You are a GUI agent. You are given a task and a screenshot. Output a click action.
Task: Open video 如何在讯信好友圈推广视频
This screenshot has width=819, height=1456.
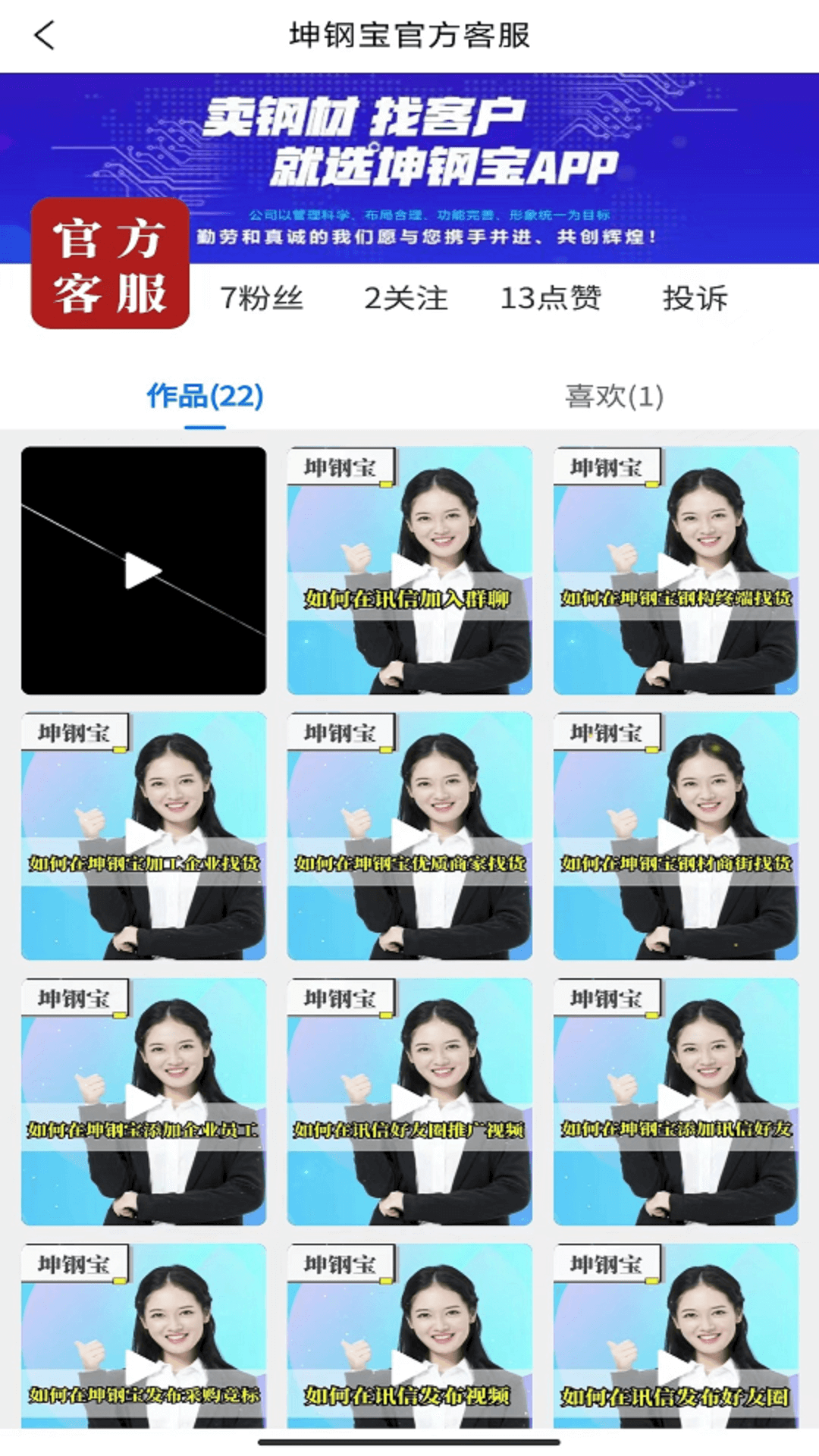pyautogui.click(x=409, y=1101)
